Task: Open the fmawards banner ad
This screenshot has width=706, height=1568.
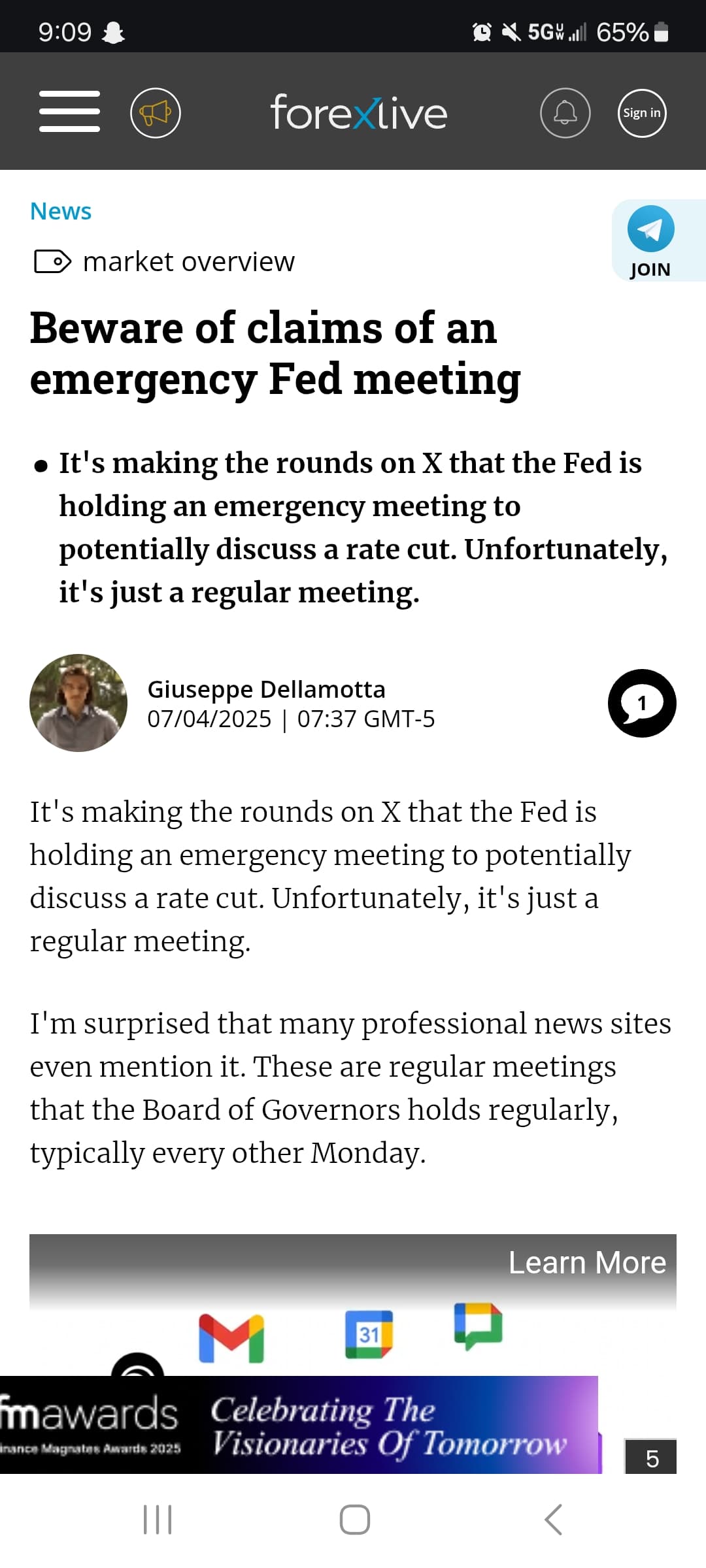Action: [x=299, y=1426]
